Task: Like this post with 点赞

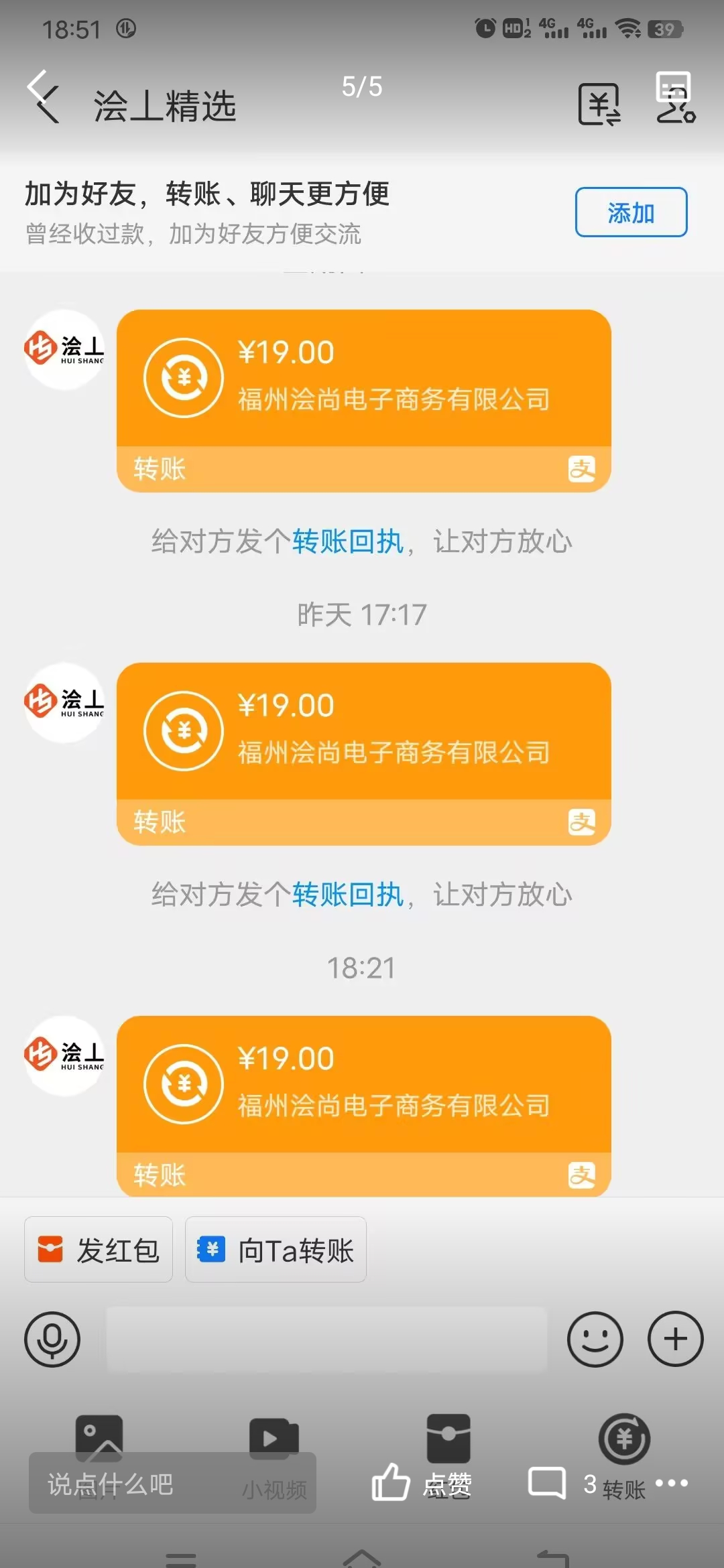Action: 422,1484
